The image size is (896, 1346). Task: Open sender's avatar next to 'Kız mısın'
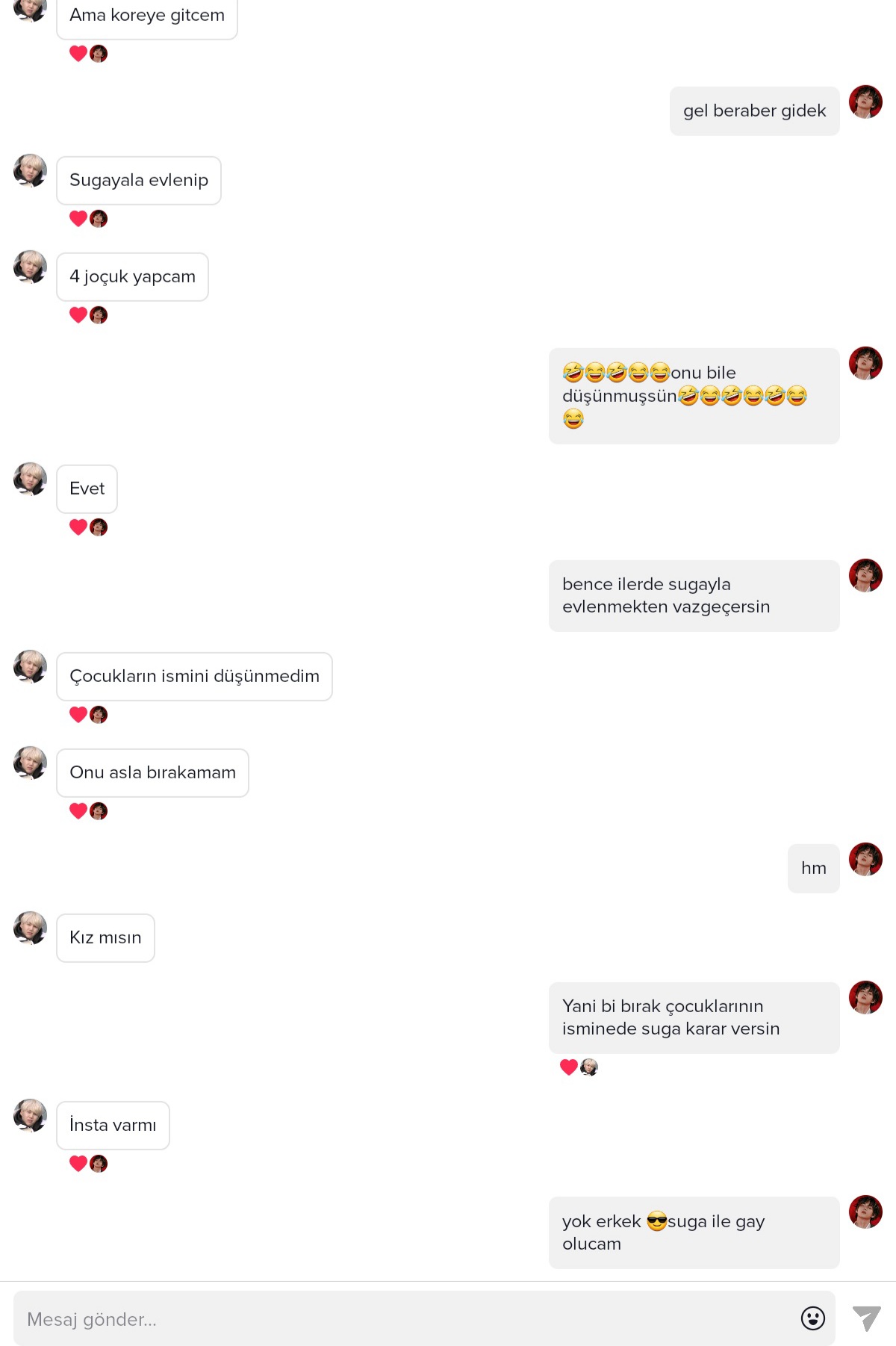(30, 928)
